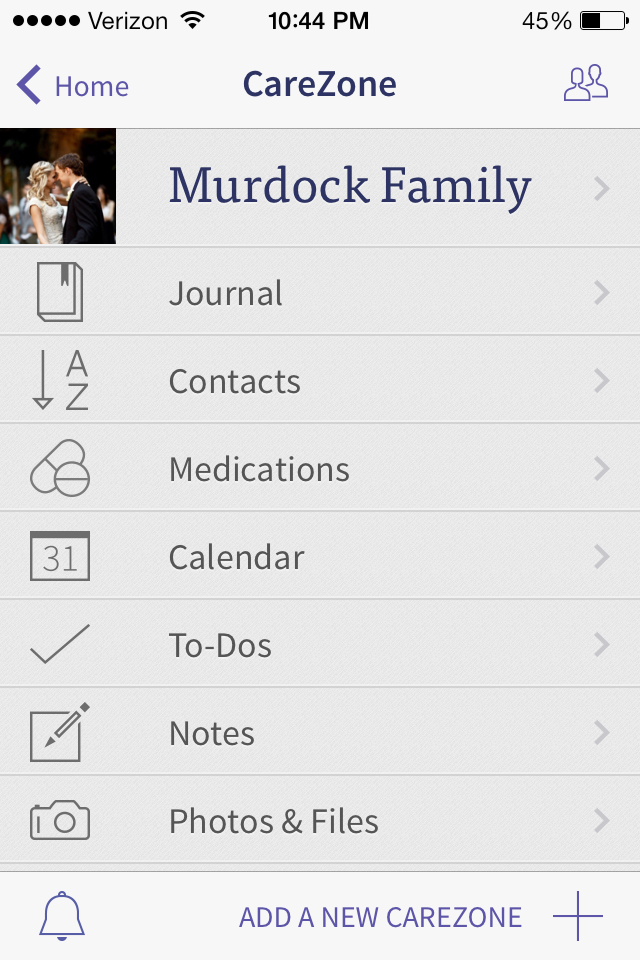Image resolution: width=640 pixels, height=960 pixels.
Task: Open the people sharing icon
Action: pos(585,84)
